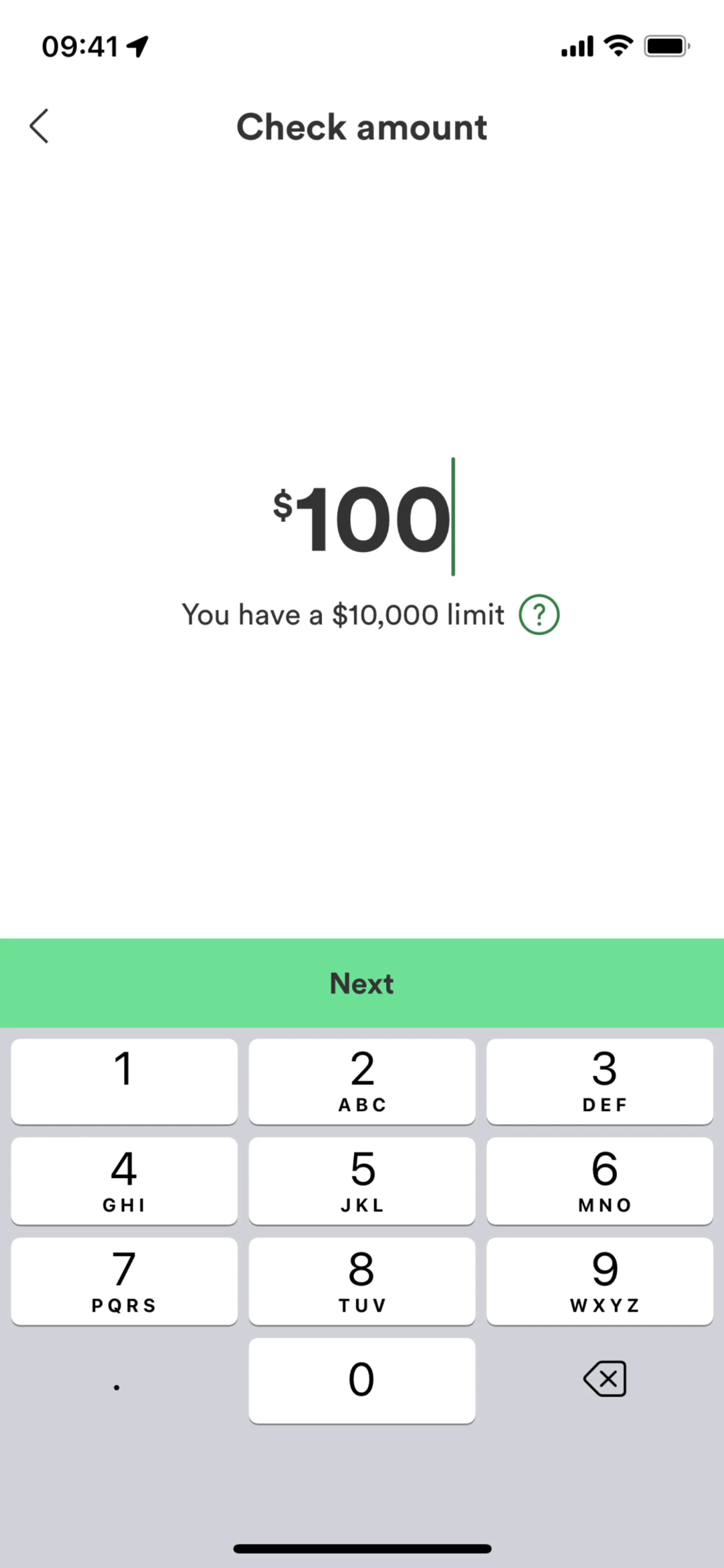Enter digit 6 on keypad

click(599, 1181)
